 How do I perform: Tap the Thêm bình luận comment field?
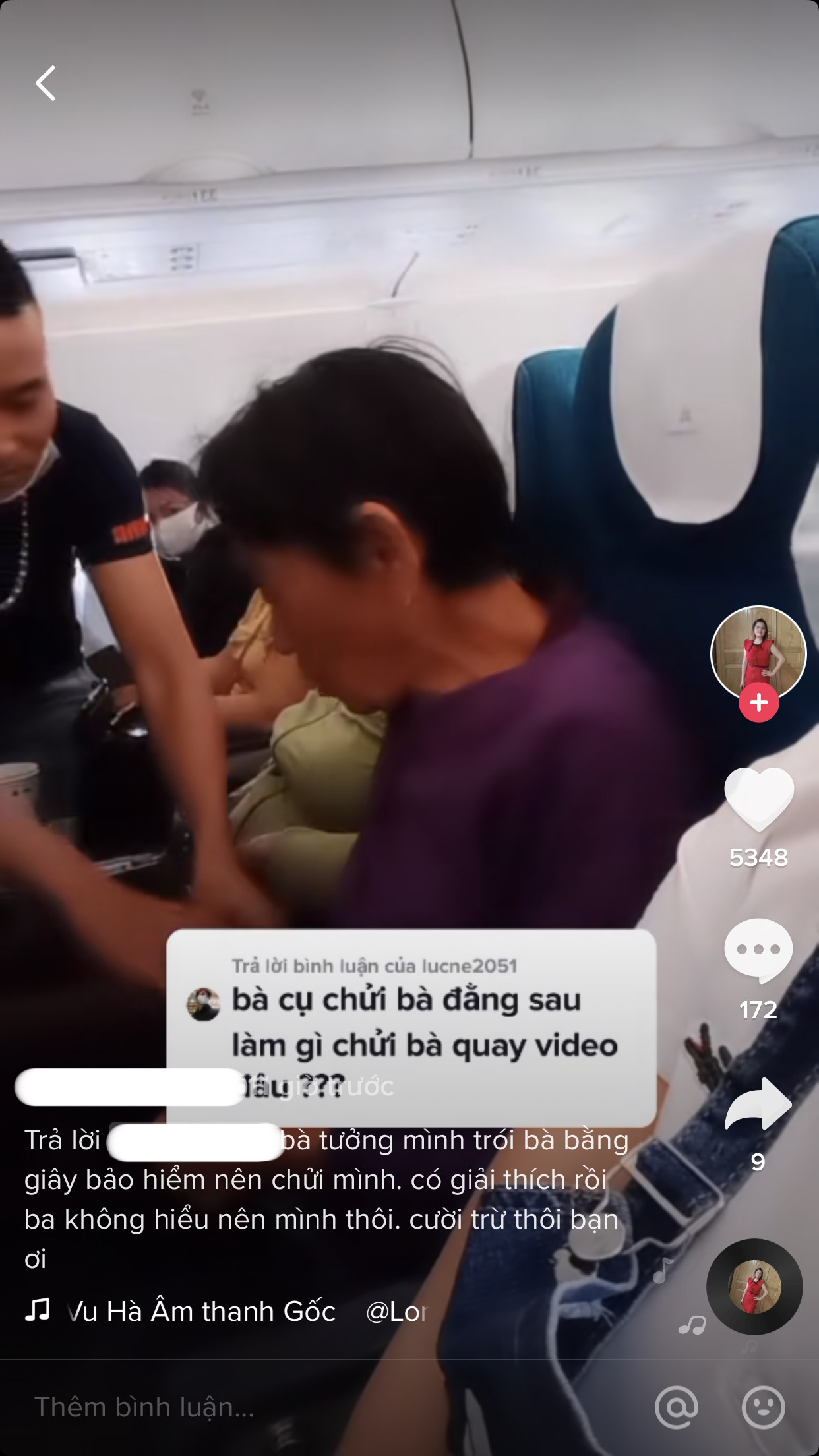click(x=330, y=1407)
